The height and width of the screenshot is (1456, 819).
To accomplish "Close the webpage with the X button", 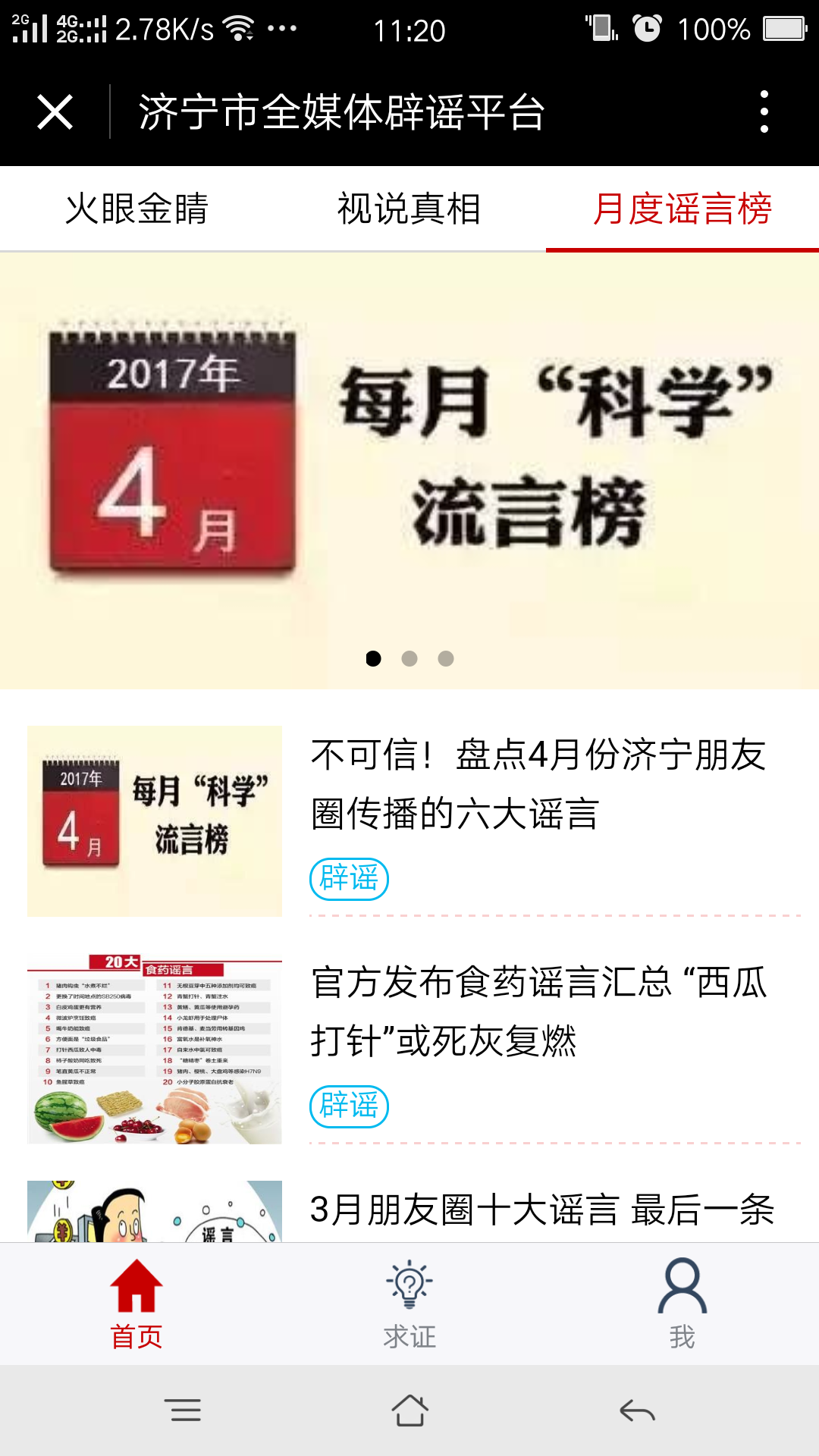I will click(55, 112).
